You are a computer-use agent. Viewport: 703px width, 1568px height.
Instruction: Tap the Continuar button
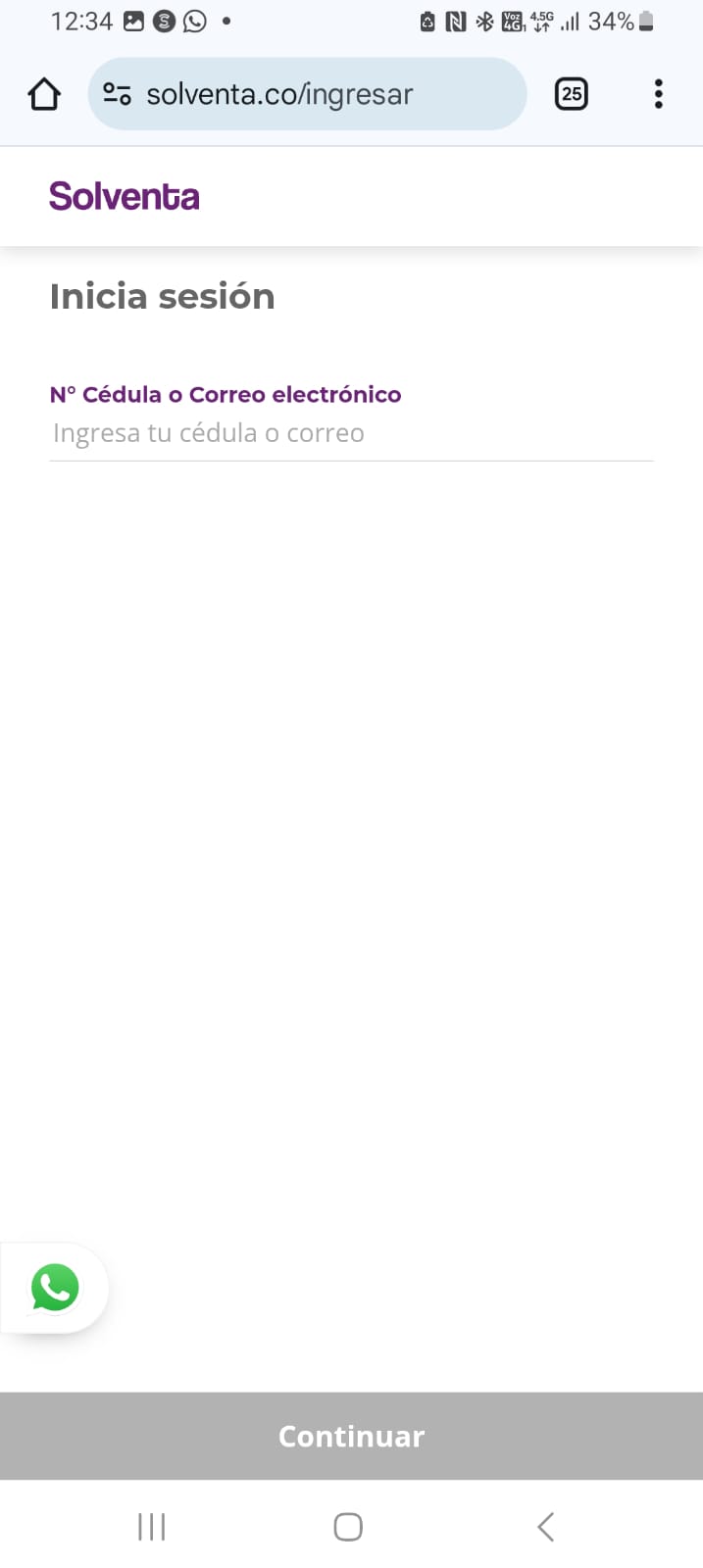tap(351, 1436)
